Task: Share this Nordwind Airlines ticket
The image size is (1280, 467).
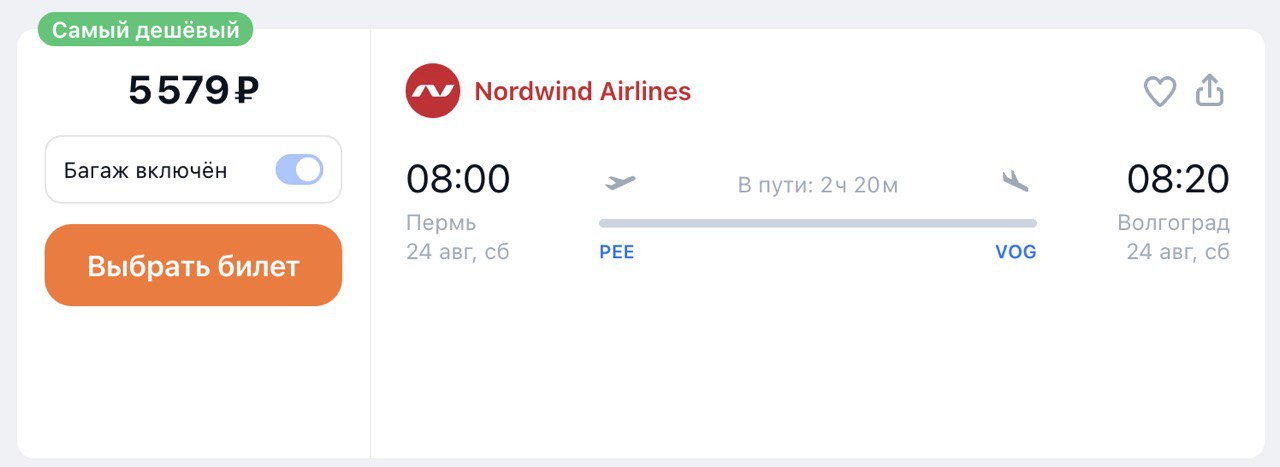Action: (1210, 90)
